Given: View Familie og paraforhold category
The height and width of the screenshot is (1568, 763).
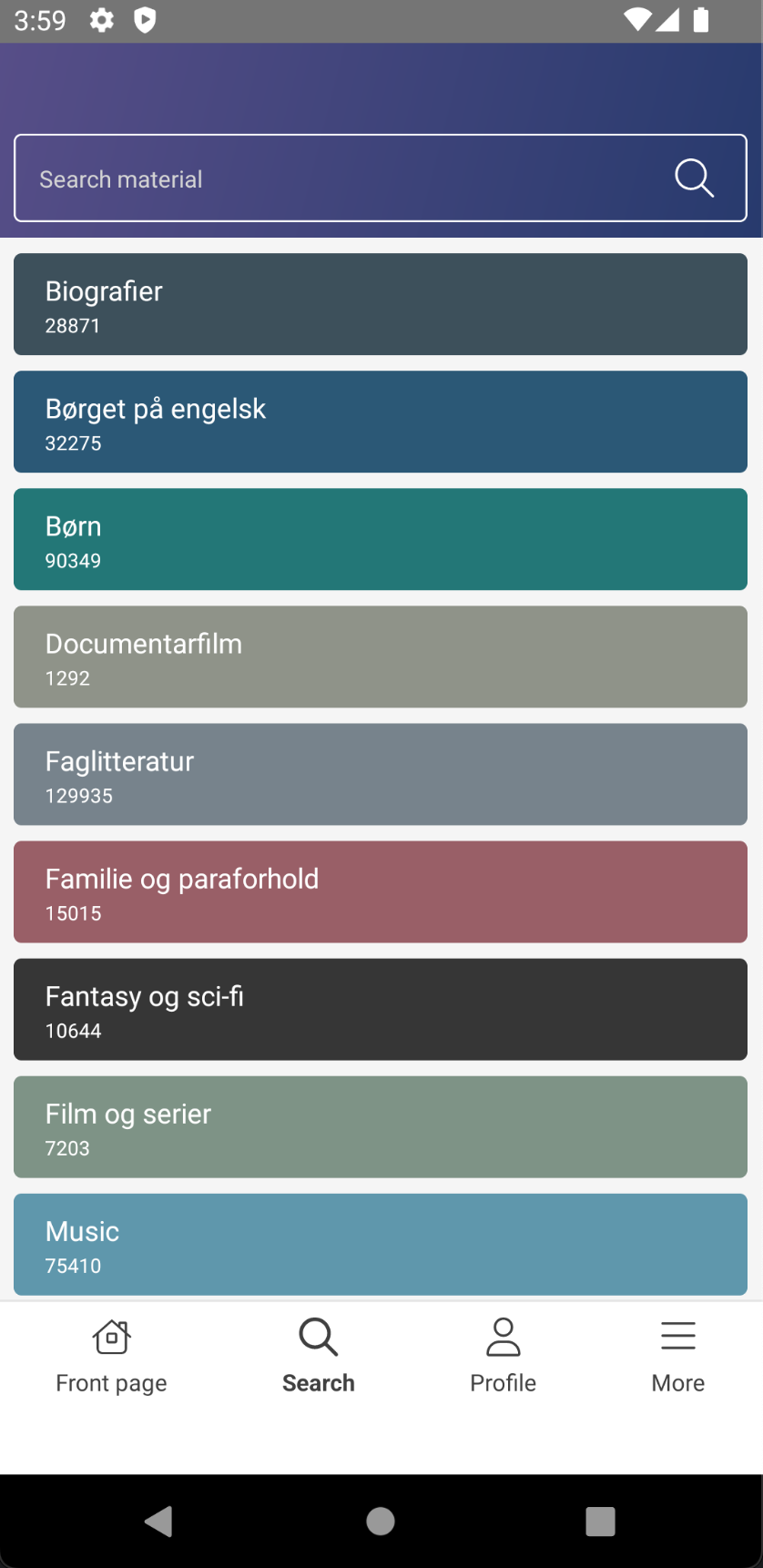Looking at the screenshot, I should [381, 891].
